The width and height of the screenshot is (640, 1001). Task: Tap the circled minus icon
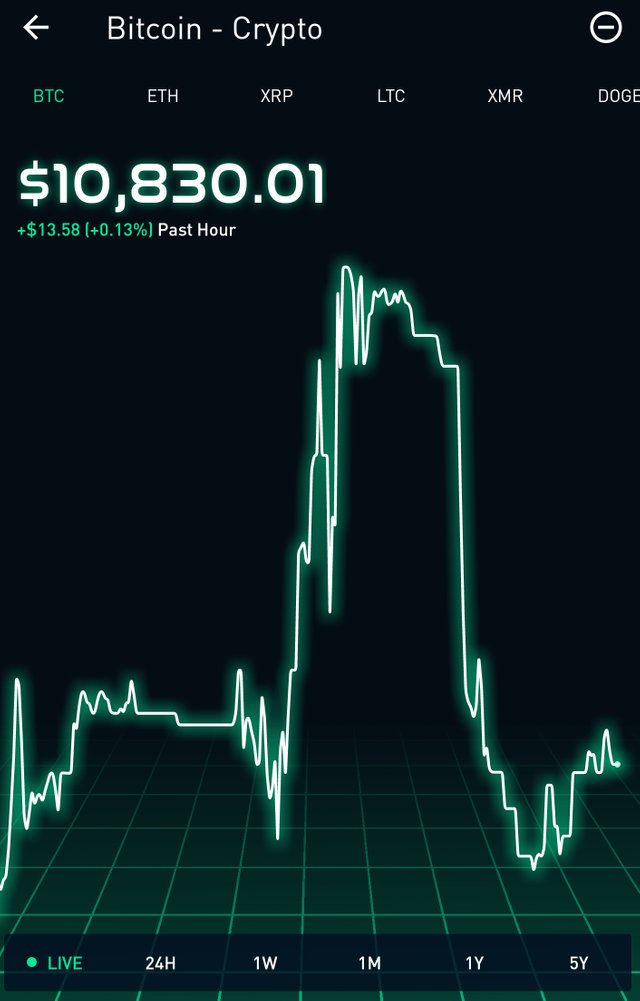pos(606,28)
